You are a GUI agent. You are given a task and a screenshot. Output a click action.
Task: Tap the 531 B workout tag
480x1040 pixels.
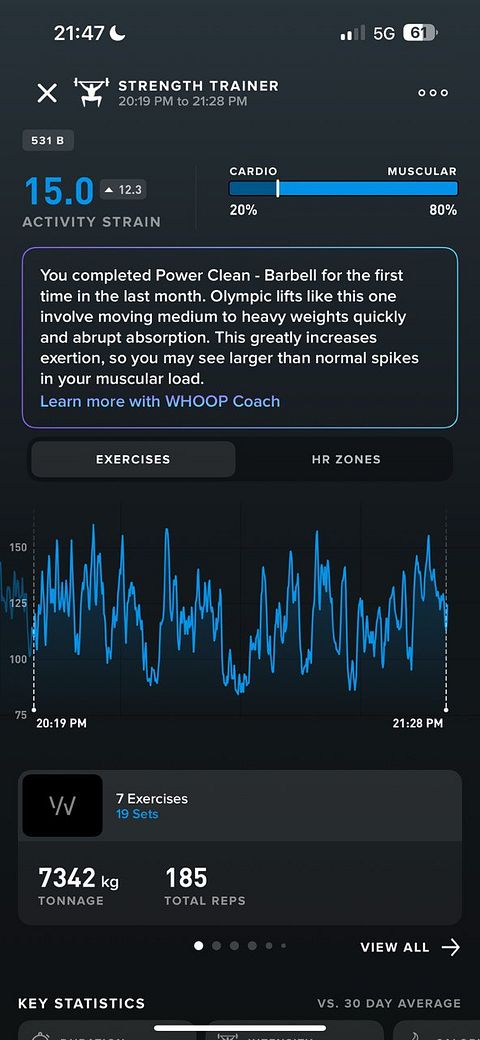click(x=48, y=141)
